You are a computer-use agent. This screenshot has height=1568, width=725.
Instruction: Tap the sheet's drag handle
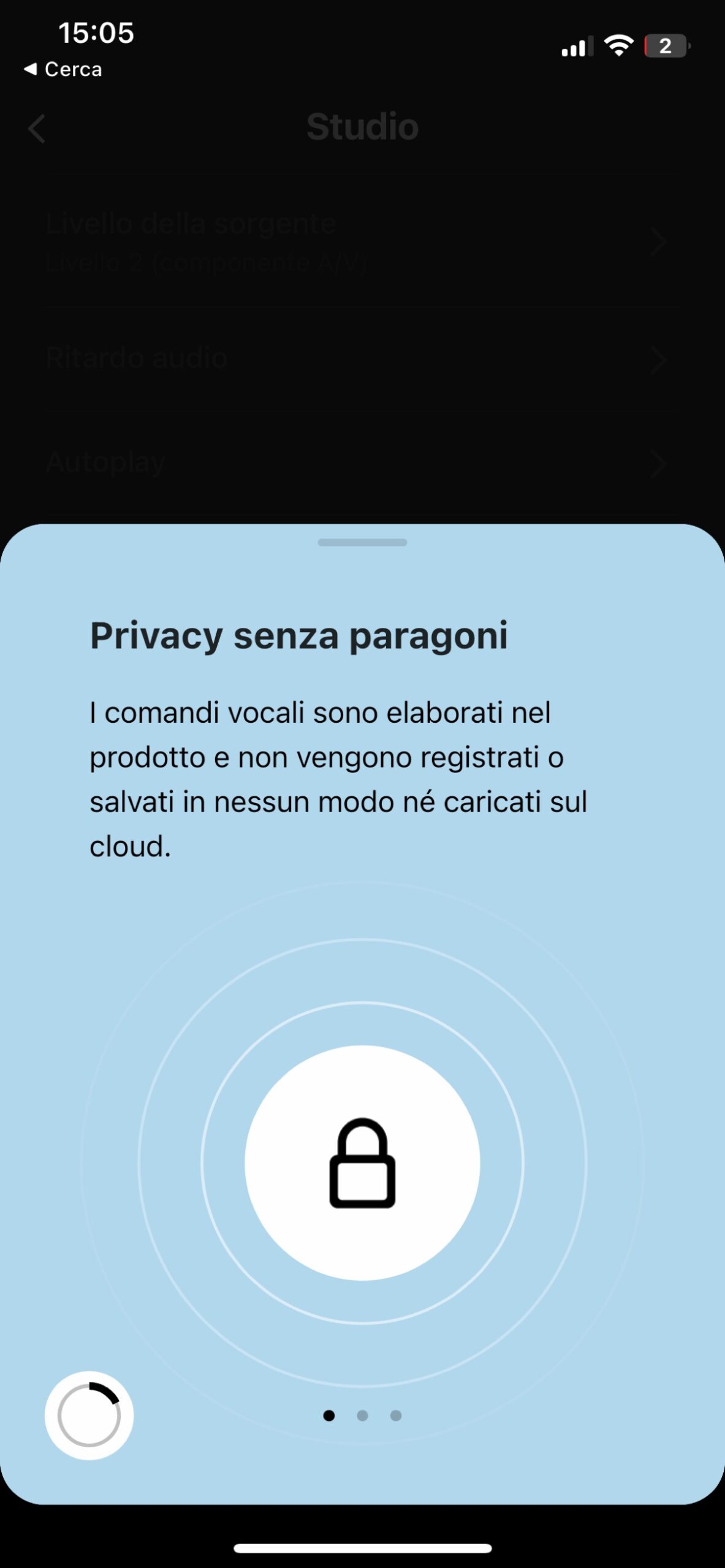coord(362,542)
